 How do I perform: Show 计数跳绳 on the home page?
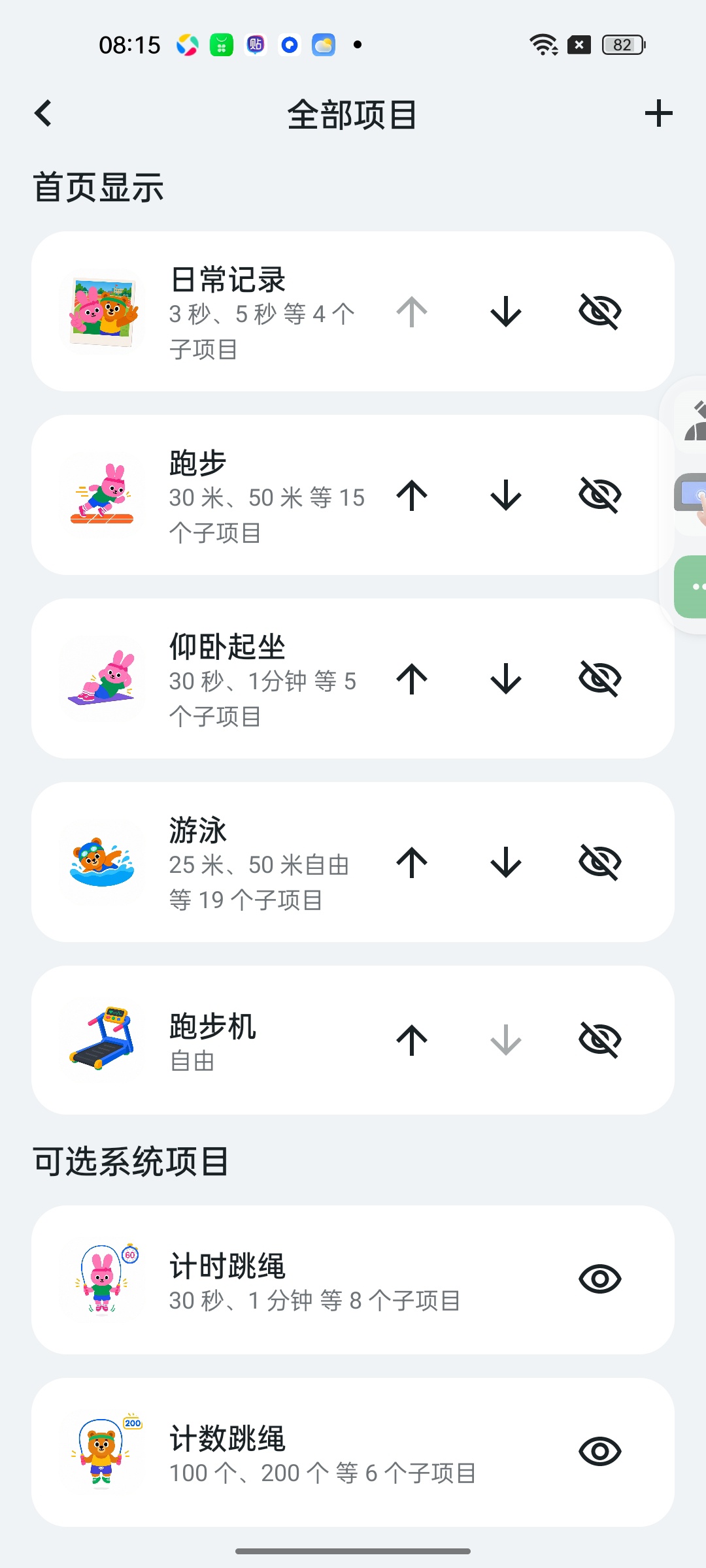[600, 1452]
